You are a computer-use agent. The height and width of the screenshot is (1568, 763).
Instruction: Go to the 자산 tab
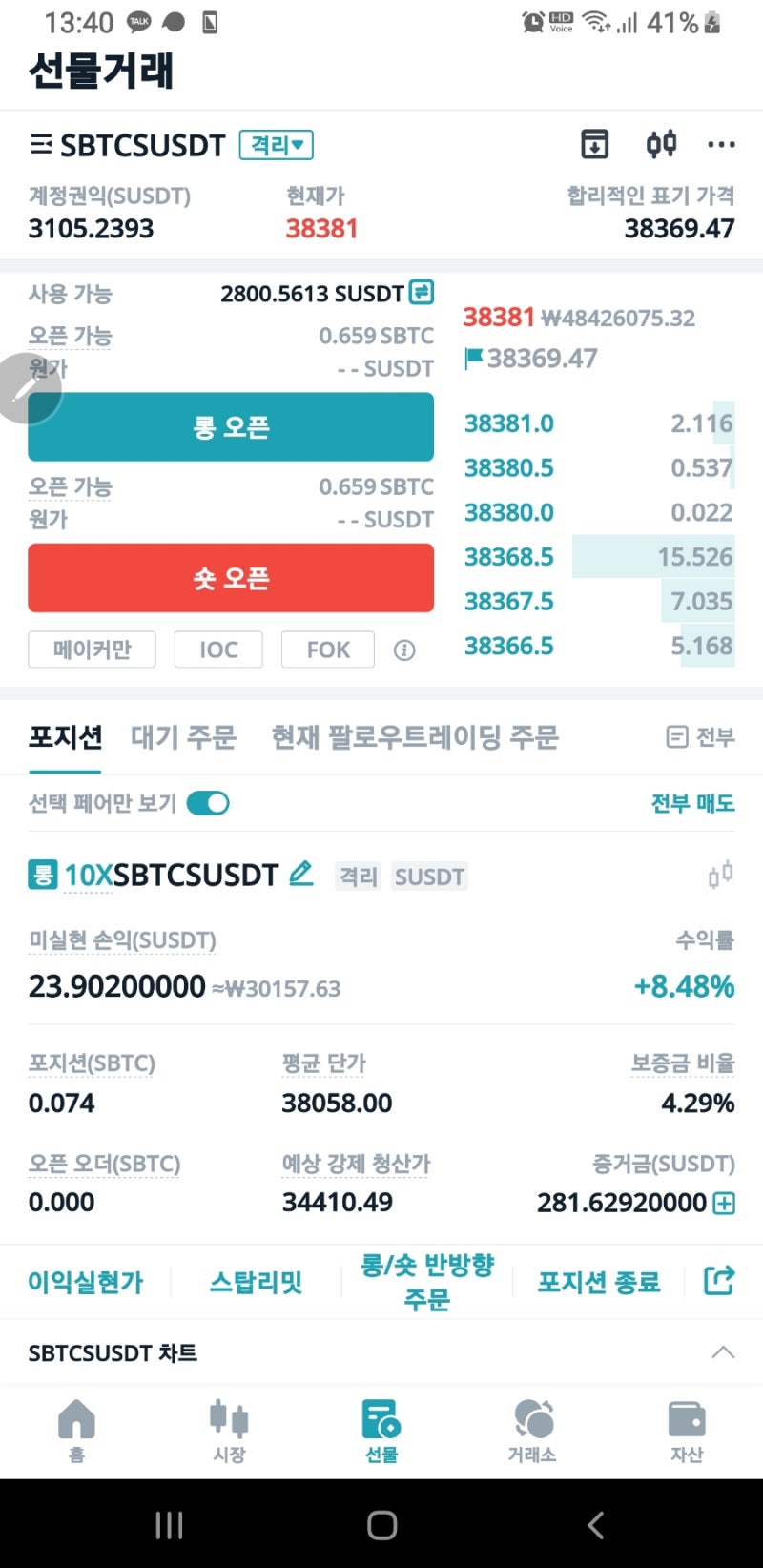[x=687, y=1431]
